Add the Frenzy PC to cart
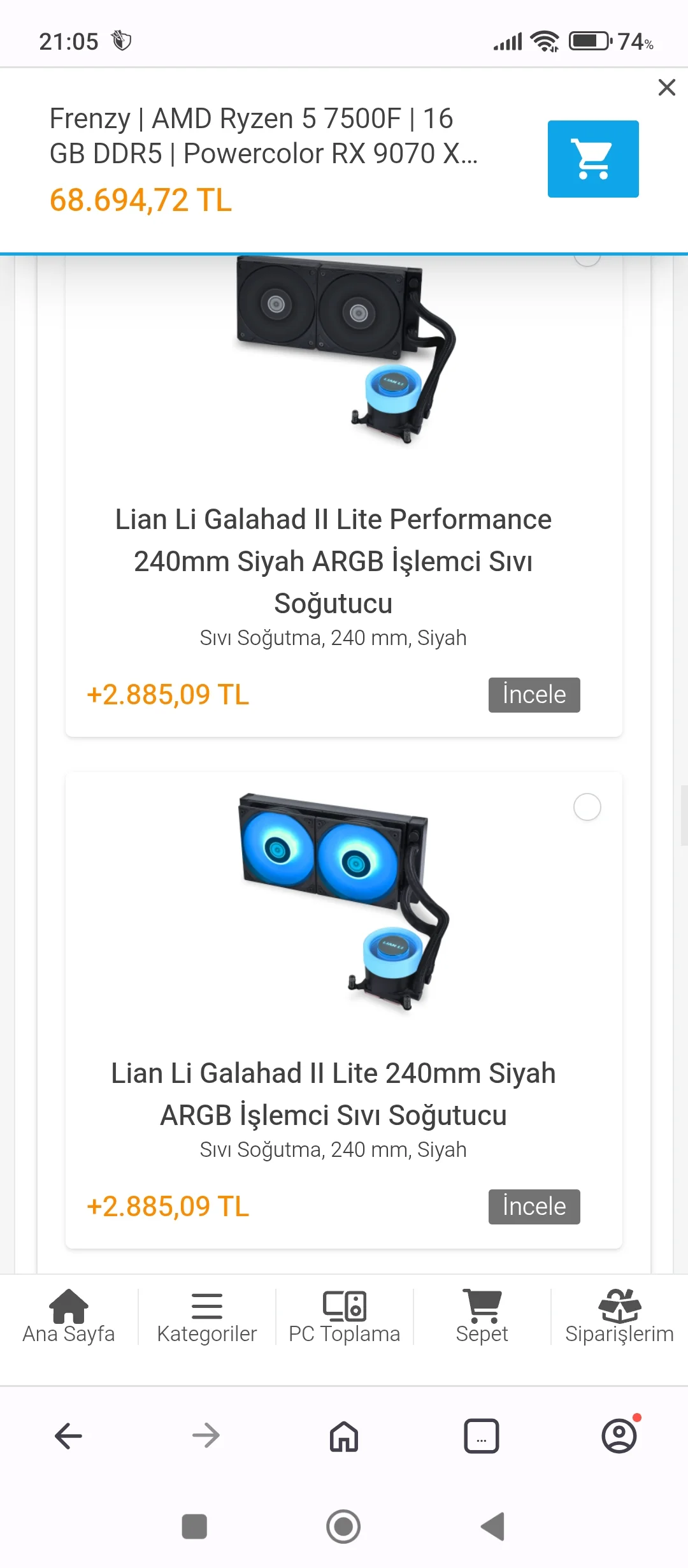Screen dimensions: 688x1568 [592, 159]
